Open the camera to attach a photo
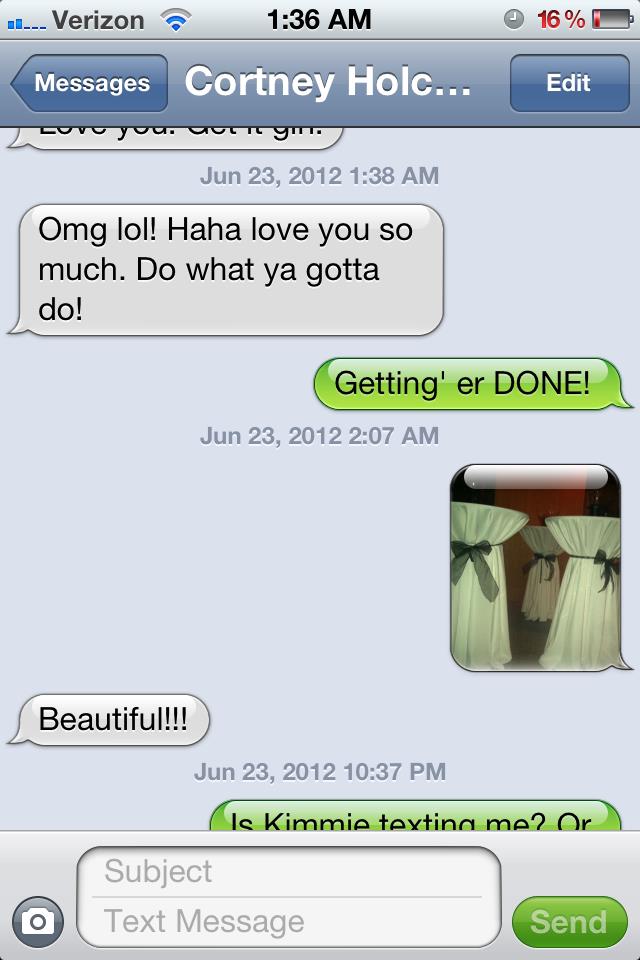Viewport: 640px width, 960px height. coord(39,921)
